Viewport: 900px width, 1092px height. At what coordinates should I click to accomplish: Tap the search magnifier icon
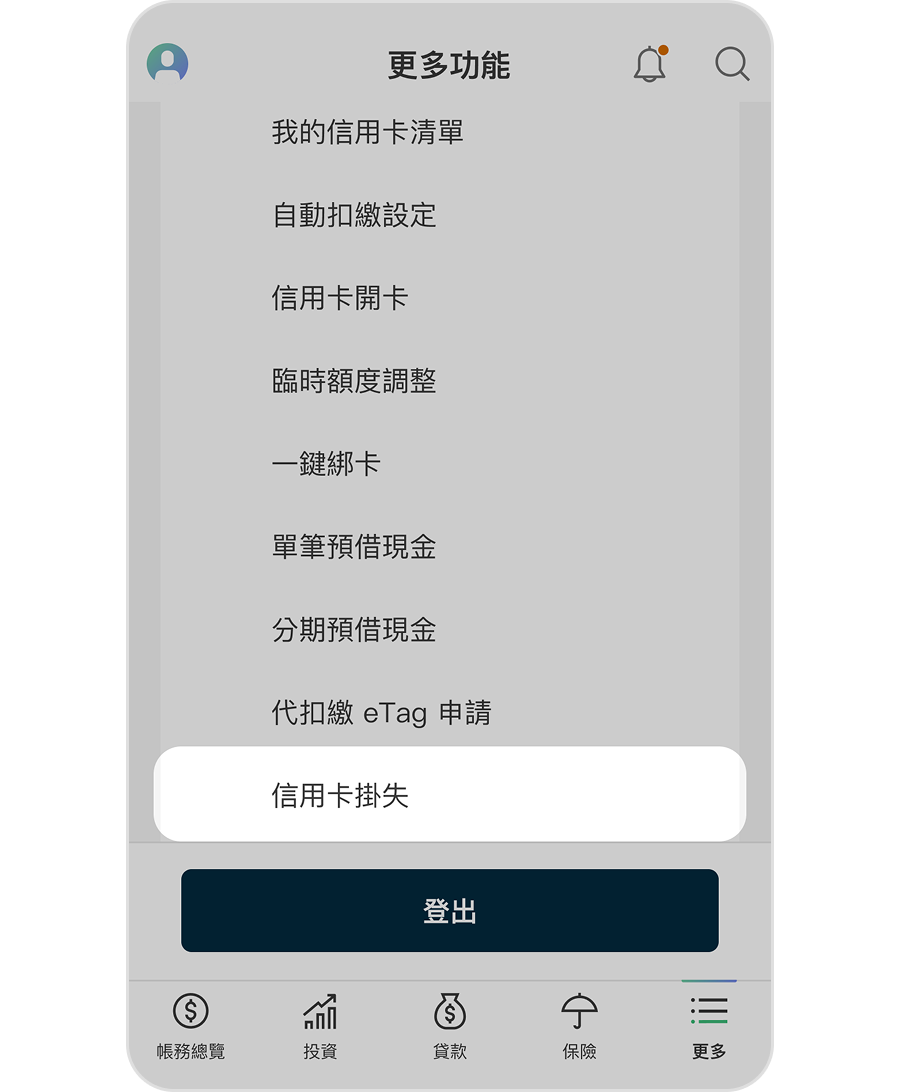click(x=732, y=65)
